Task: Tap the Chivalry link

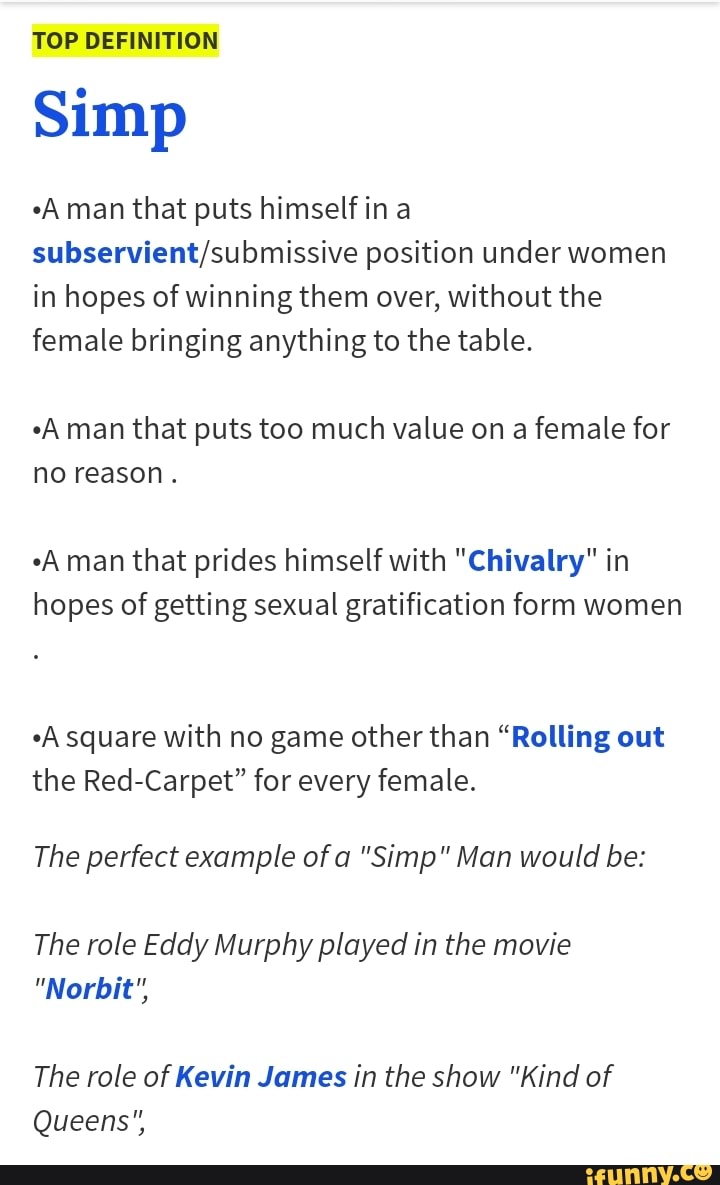Action: pyautogui.click(x=526, y=560)
